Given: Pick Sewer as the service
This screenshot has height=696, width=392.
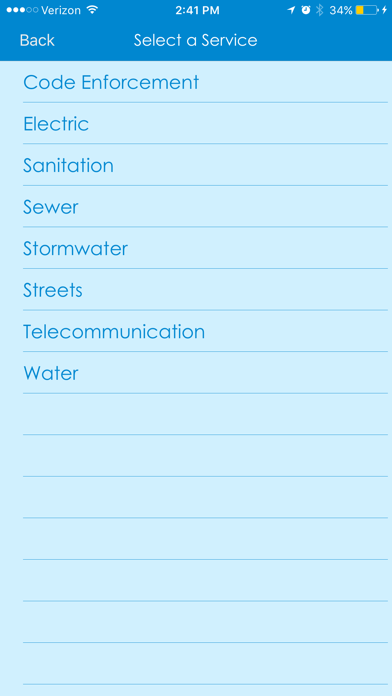Looking at the screenshot, I should click(x=205, y=207).
